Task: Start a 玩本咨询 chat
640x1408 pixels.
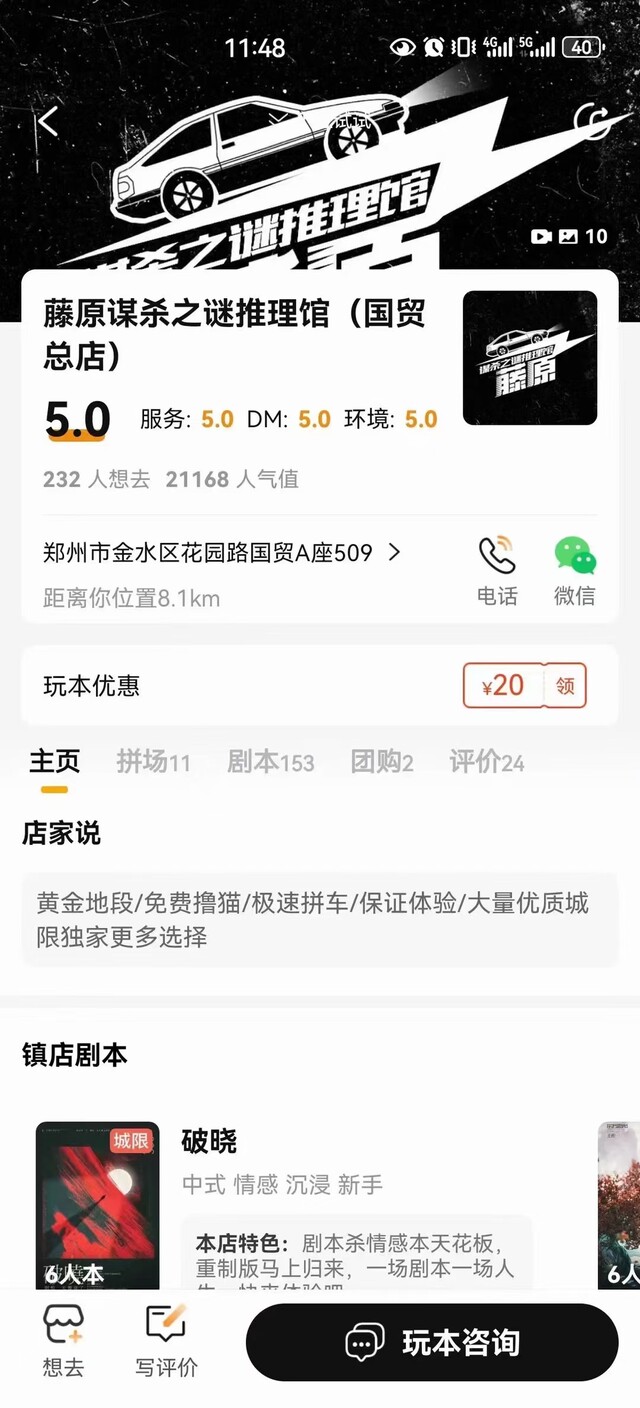Action: (432, 1343)
